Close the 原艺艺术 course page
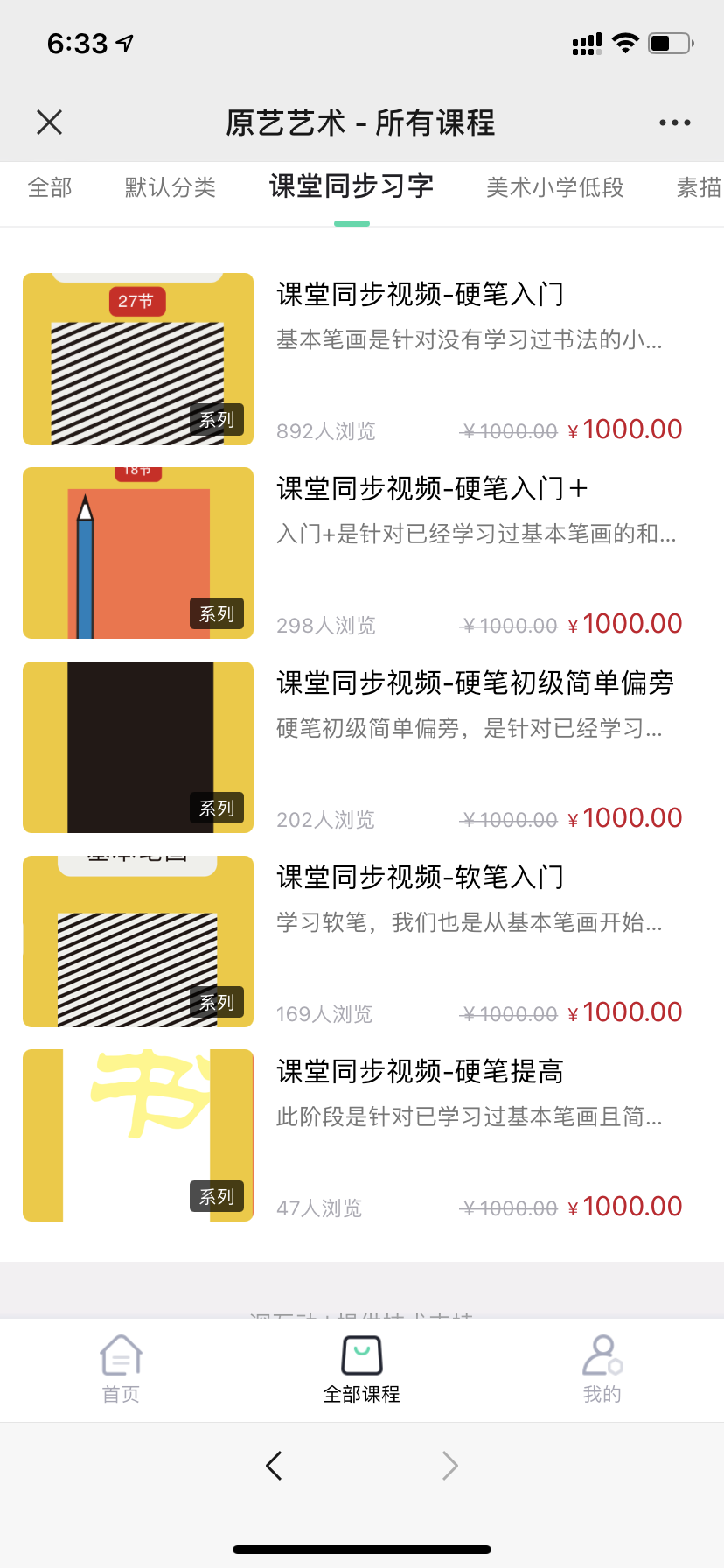Screen dimensions: 724x1568 [x=50, y=122]
